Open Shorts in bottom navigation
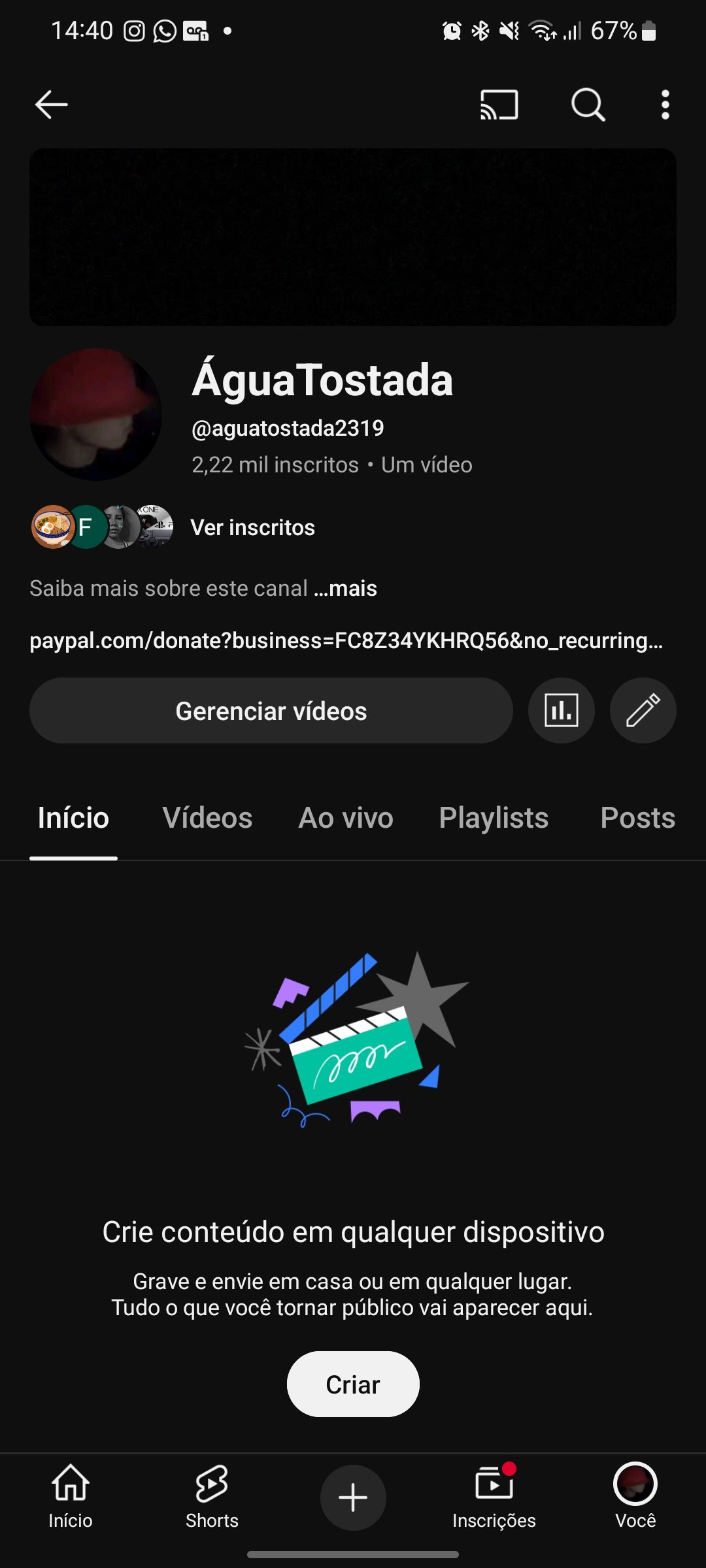Image resolution: width=706 pixels, height=1568 pixels. coord(212,1495)
